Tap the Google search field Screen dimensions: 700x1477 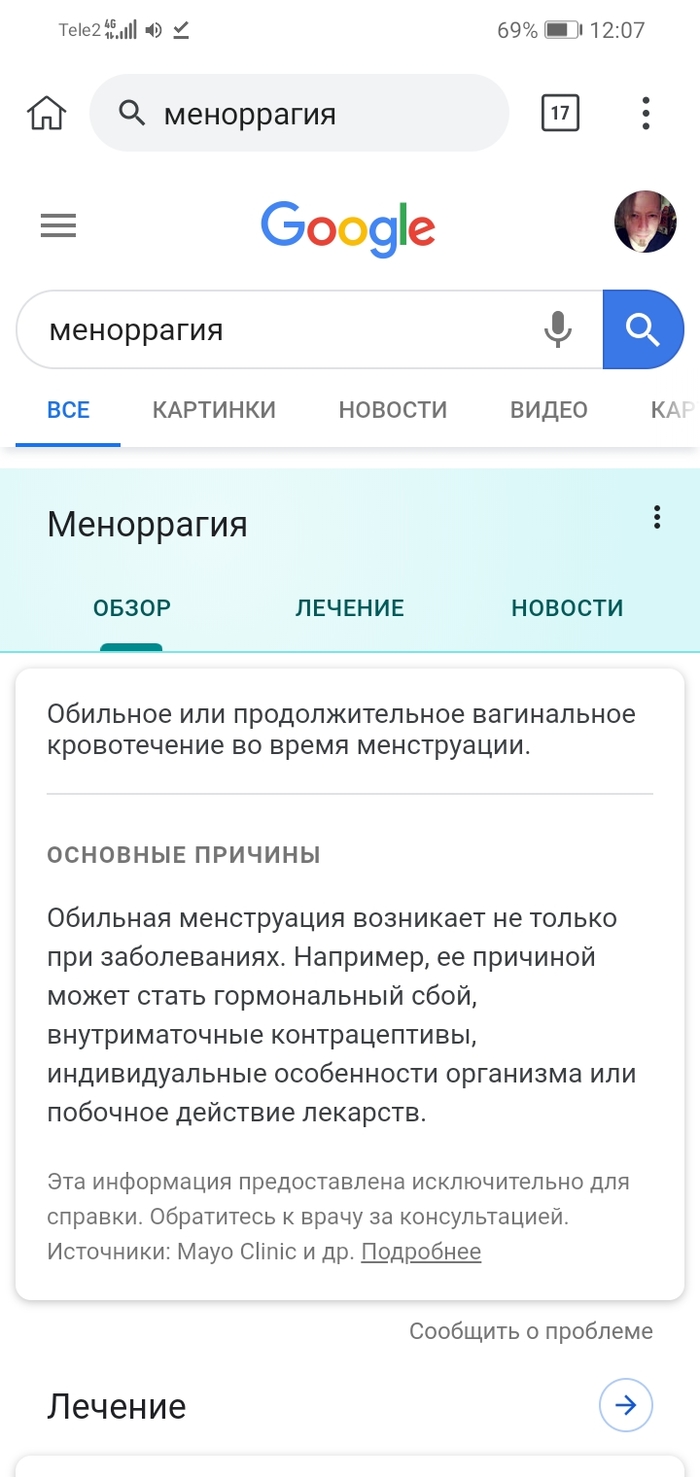point(280,329)
